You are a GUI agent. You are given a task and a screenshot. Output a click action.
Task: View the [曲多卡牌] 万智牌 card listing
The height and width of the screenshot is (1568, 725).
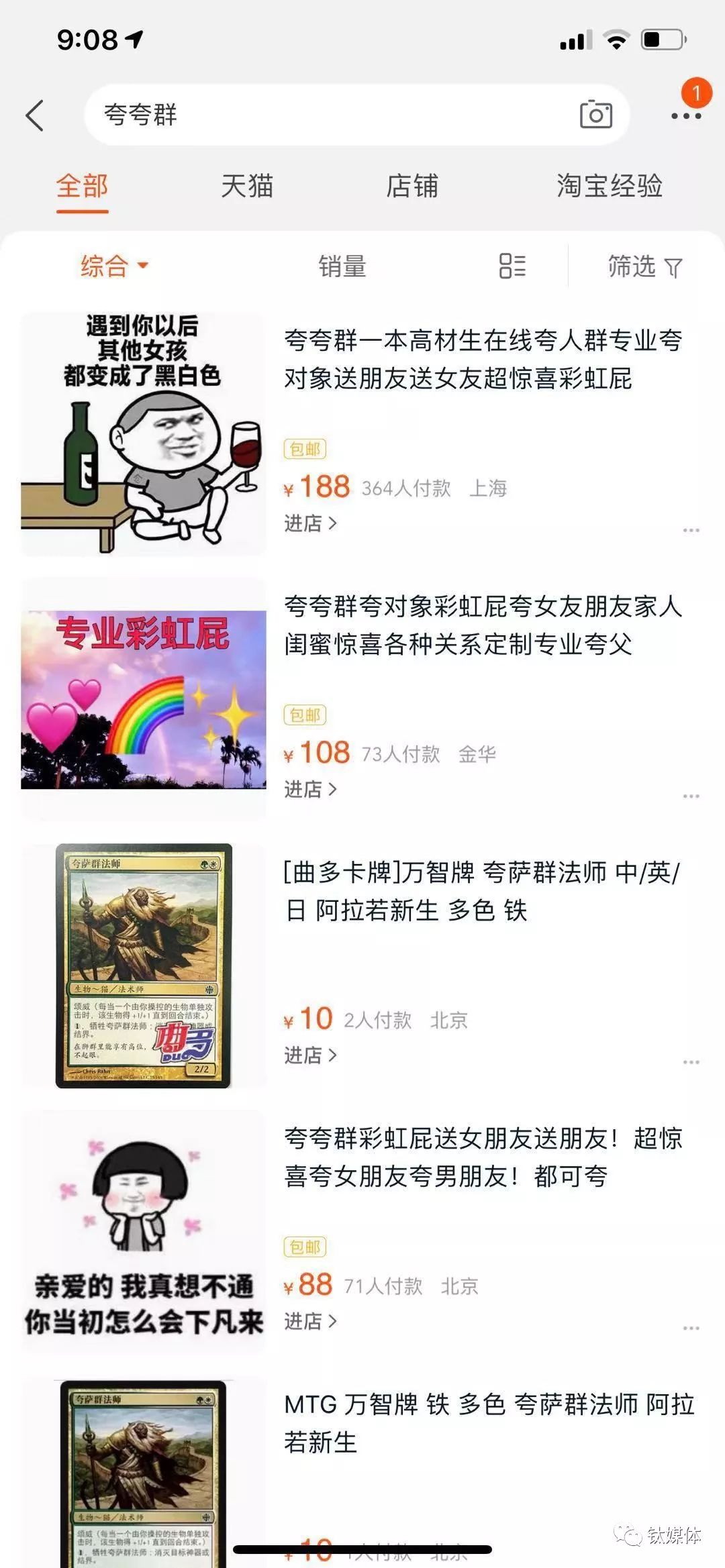tap(482, 891)
